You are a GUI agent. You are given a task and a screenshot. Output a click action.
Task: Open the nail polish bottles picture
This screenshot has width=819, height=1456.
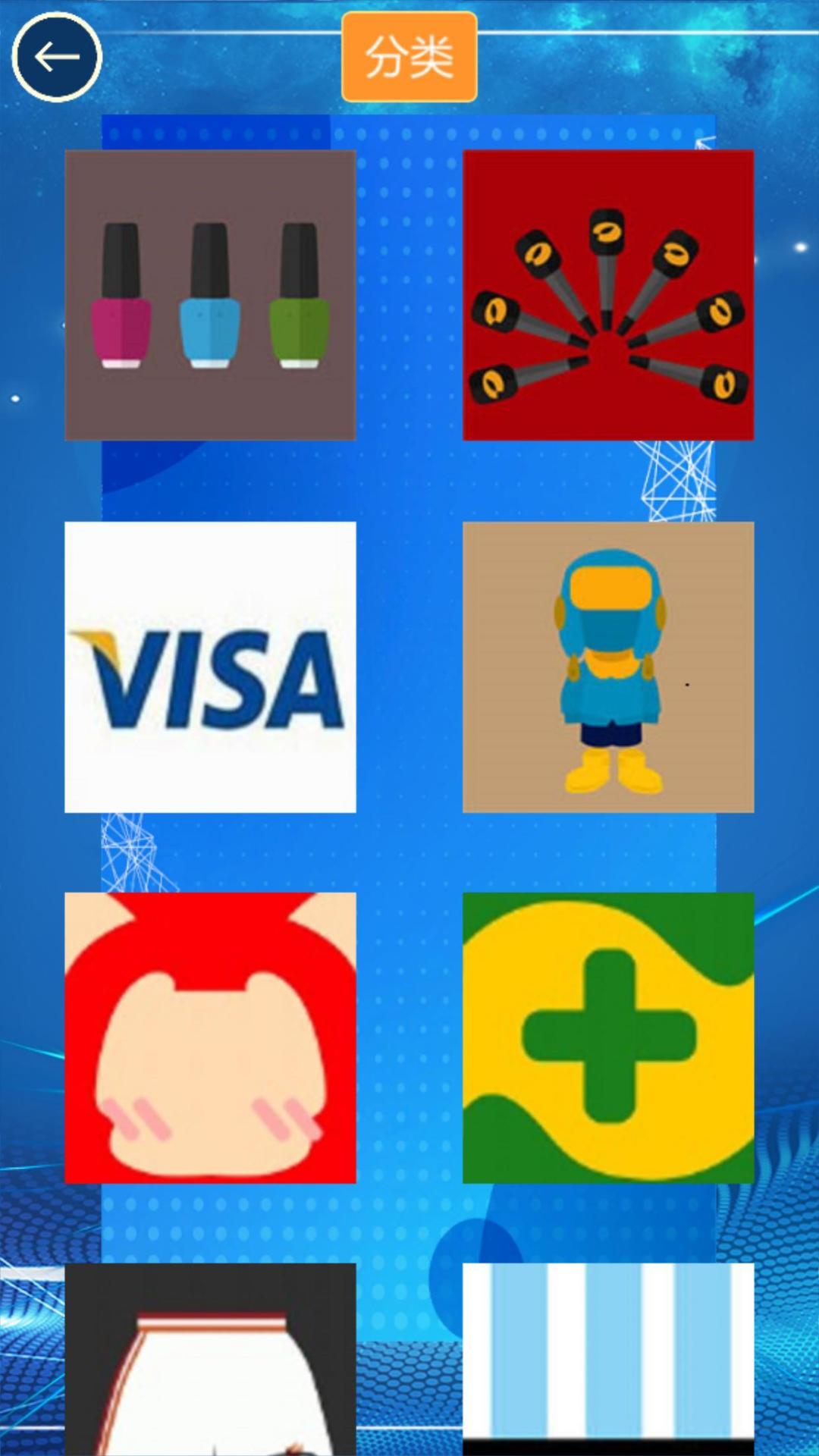(x=210, y=295)
